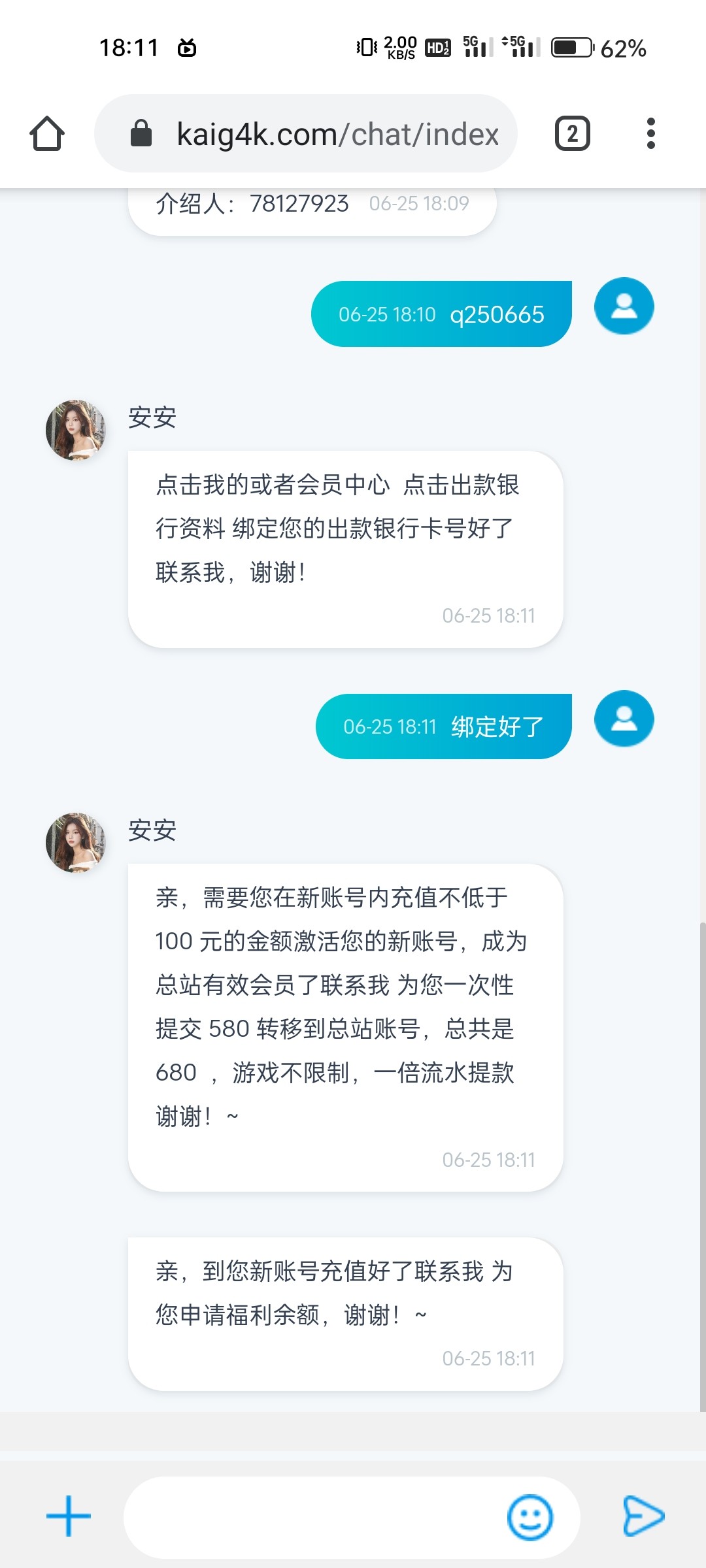Tap the battery status indicator
Screen dimensions: 706x1568
[572, 46]
